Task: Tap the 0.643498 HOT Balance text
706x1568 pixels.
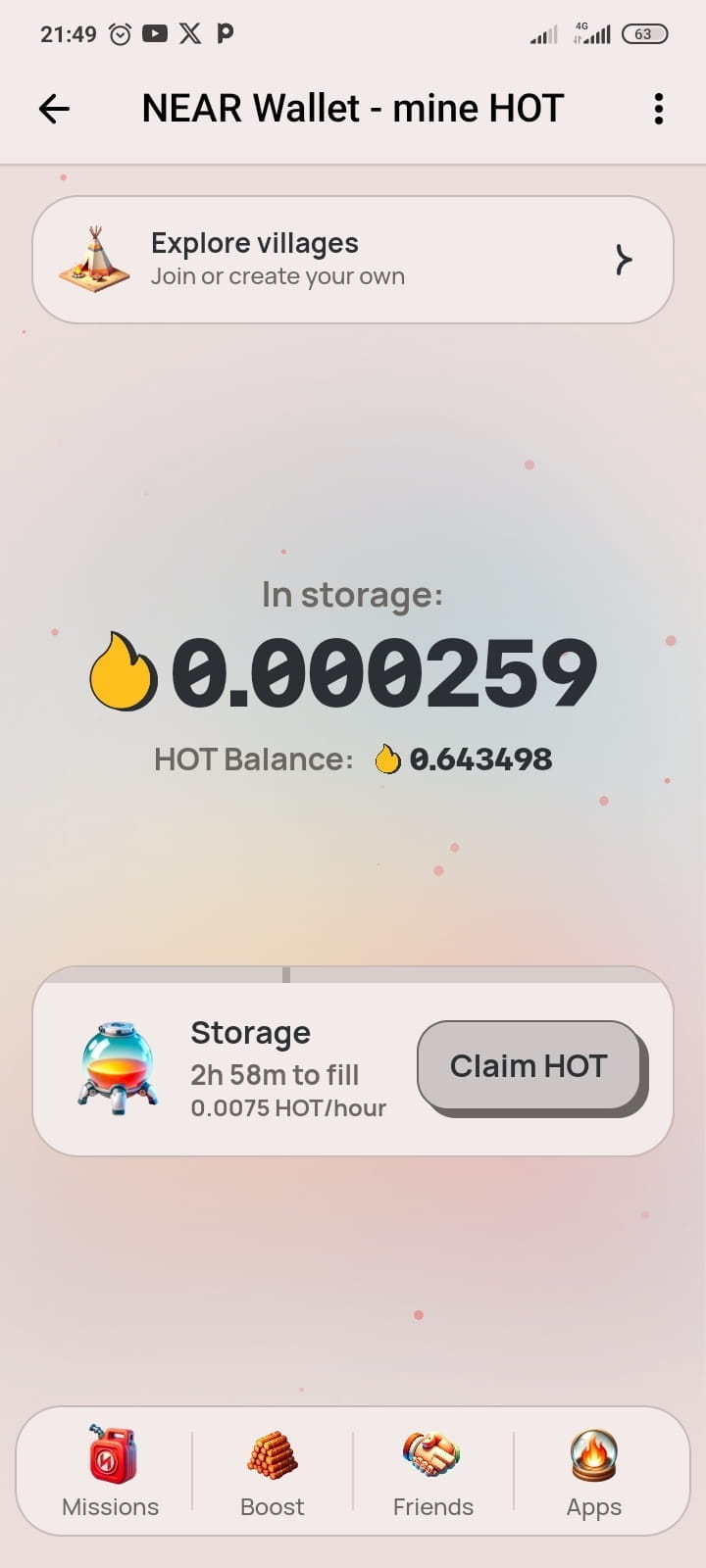Action: (x=482, y=759)
